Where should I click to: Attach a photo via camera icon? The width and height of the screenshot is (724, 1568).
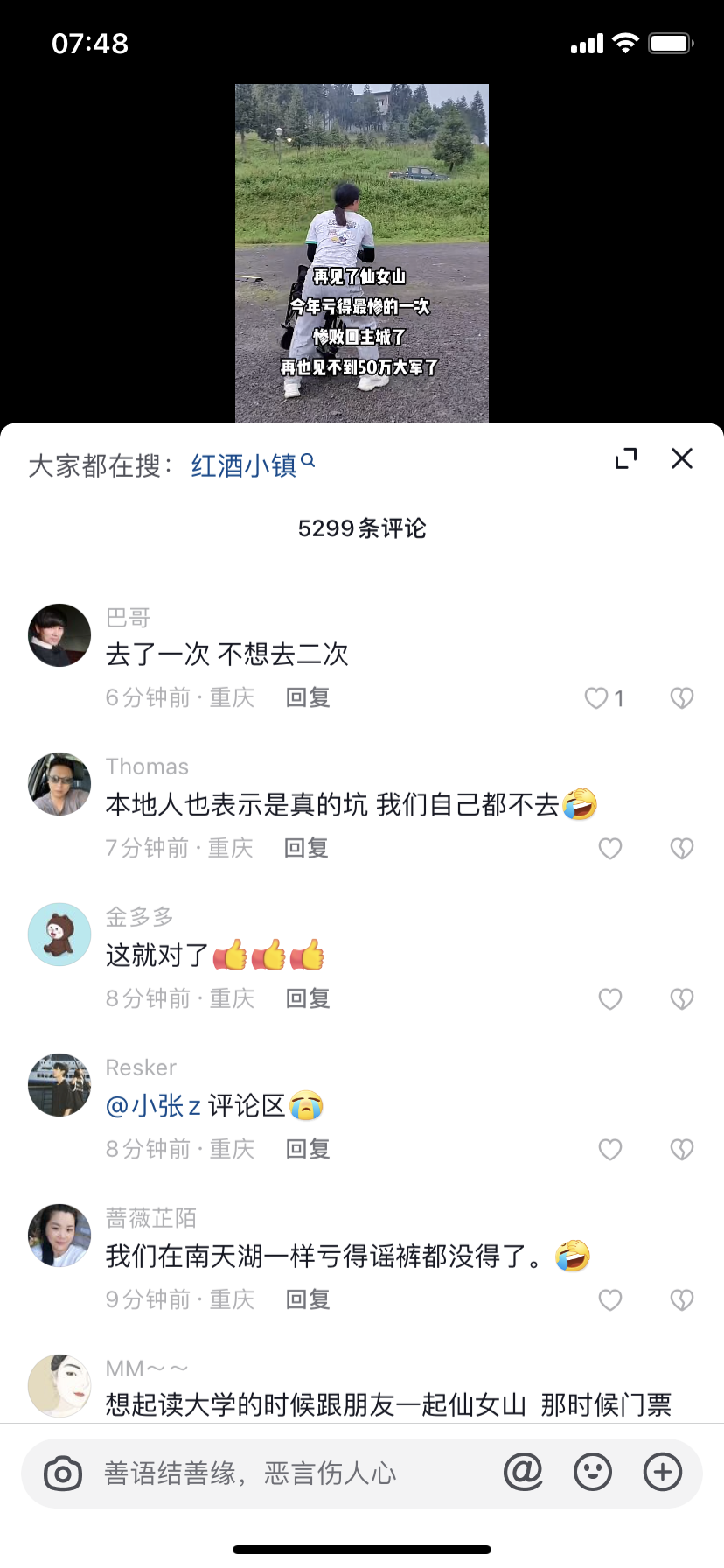[63, 1473]
